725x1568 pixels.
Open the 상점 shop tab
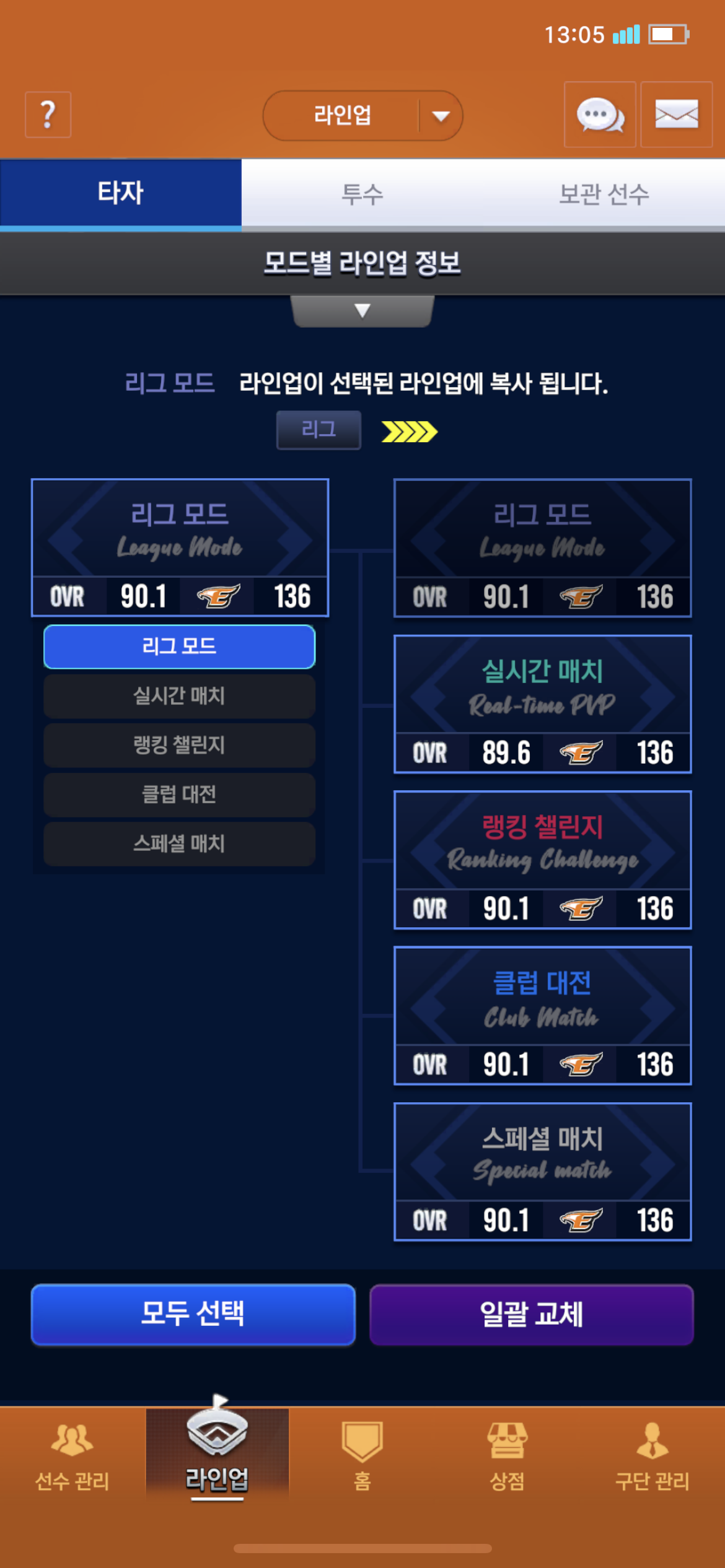pyautogui.click(x=507, y=1455)
